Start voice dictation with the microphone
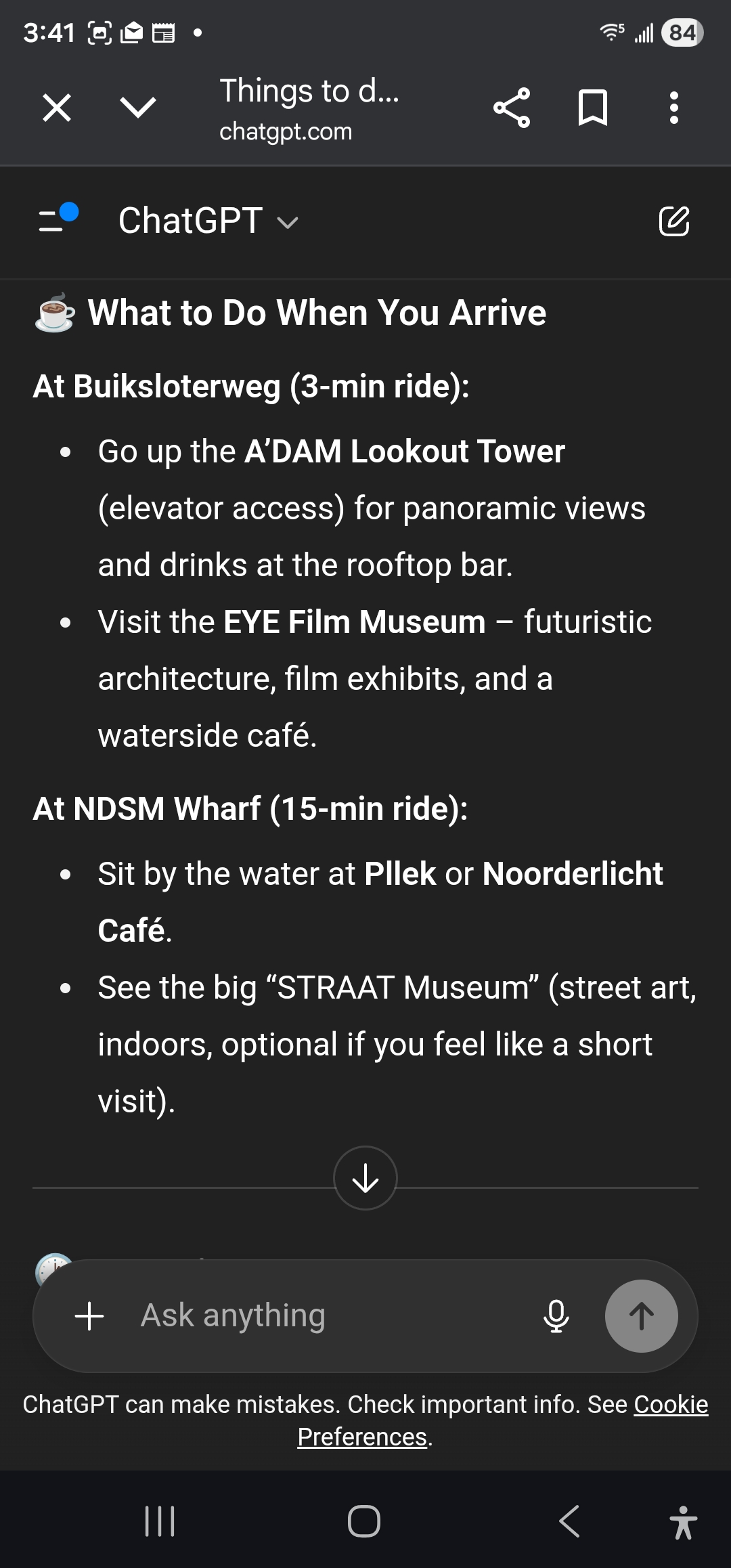The height and width of the screenshot is (1568, 731). pos(556,1316)
